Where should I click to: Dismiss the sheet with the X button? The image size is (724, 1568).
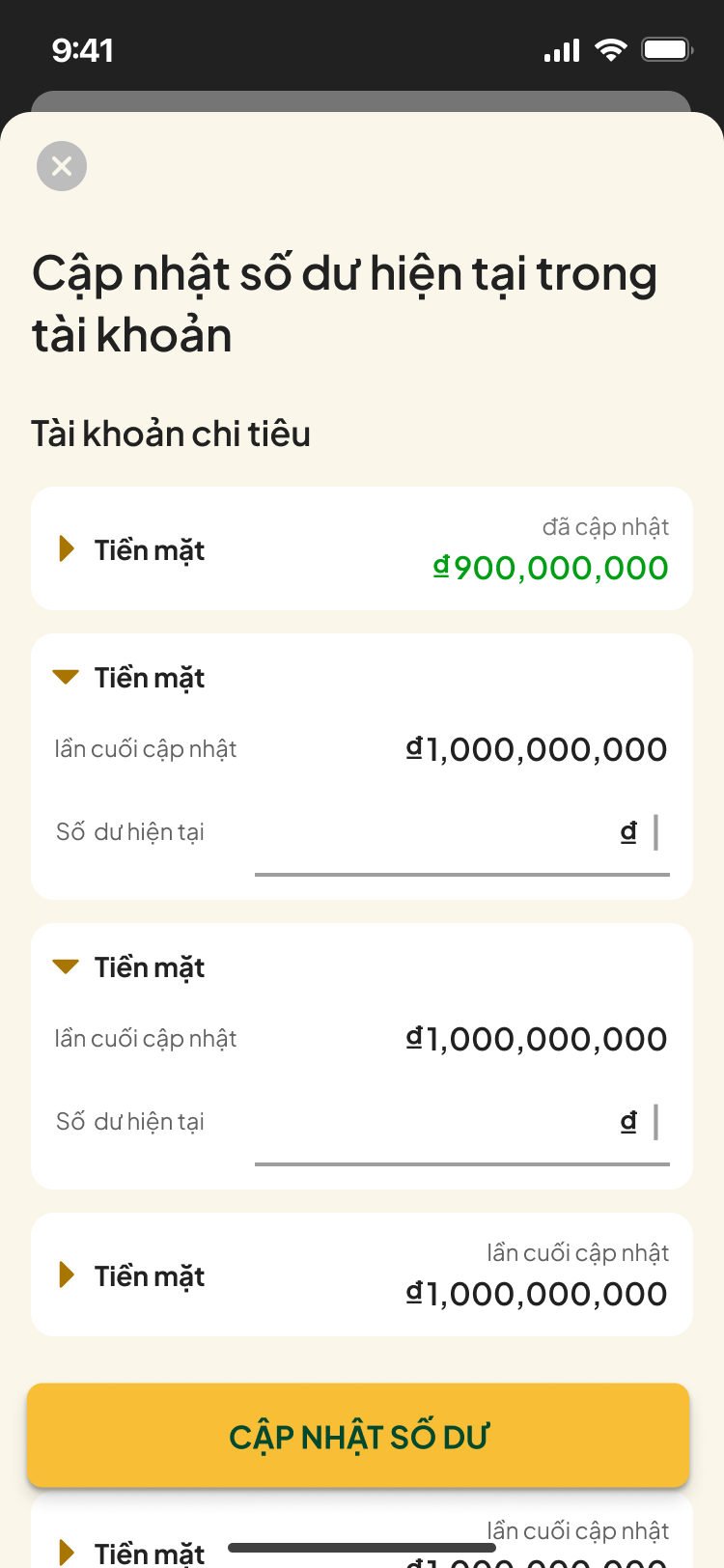click(x=62, y=166)
